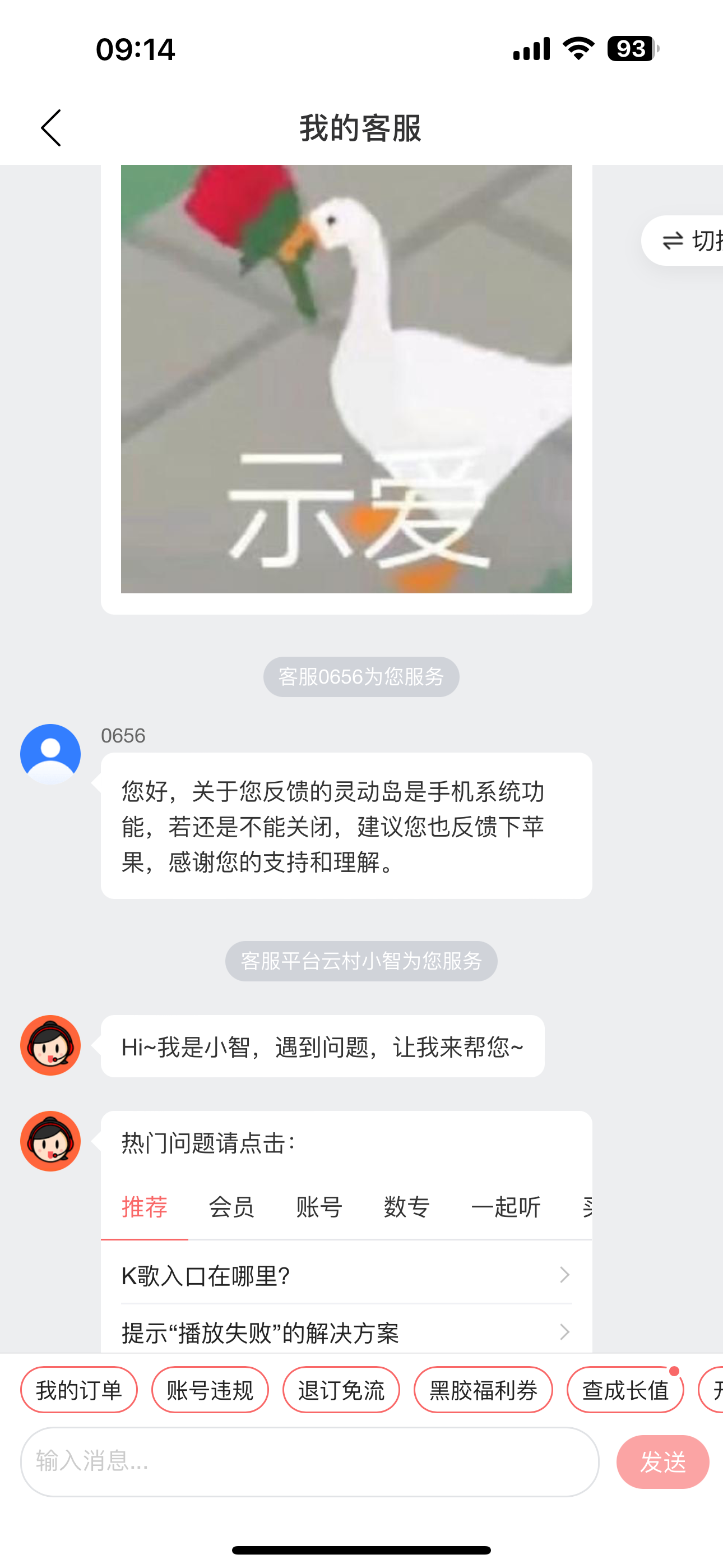723x1568 pixels.
Task: Focus the 输入消息 text field
Action: click(309, 1461)
